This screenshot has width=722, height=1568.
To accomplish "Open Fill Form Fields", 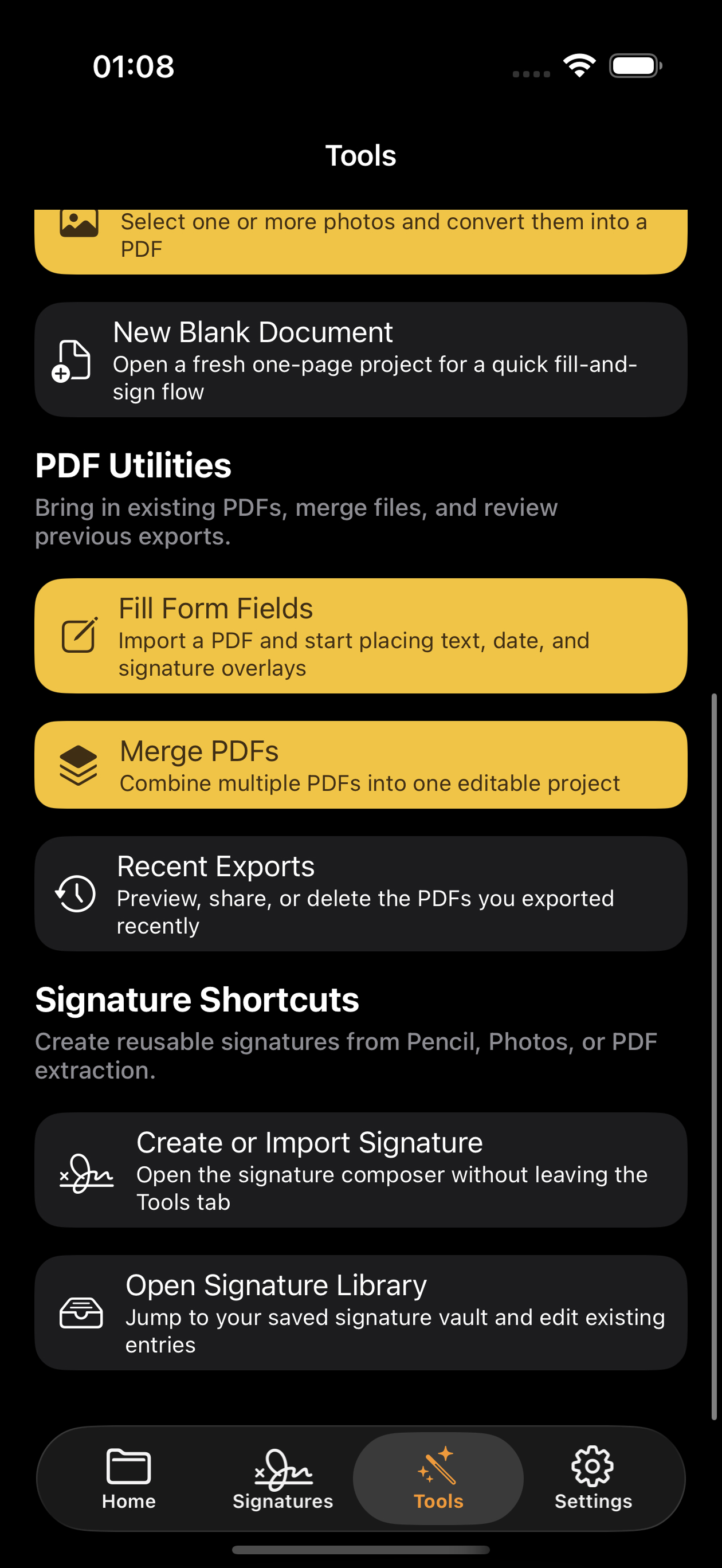I will tap(361, 636).
